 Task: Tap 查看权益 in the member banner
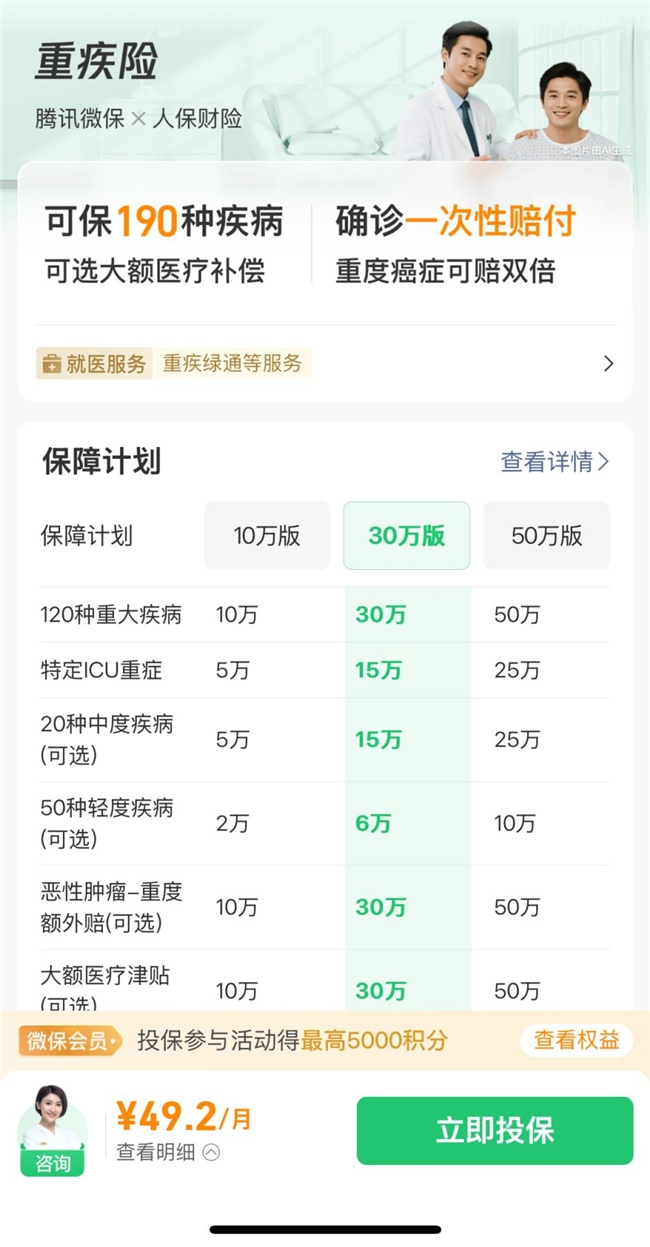pos(576,1040)
